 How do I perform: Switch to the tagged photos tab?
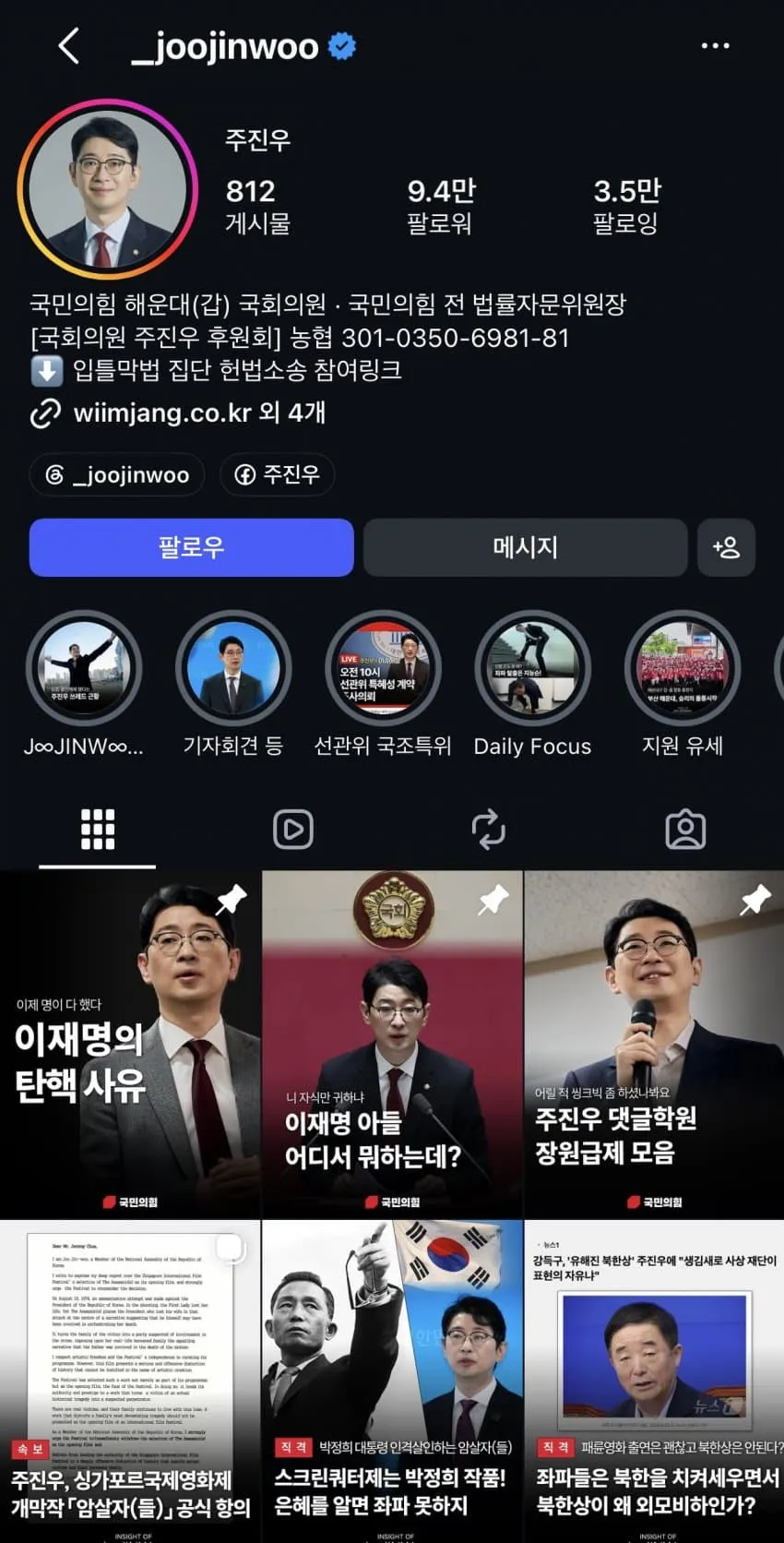click(x=685, y=829)
